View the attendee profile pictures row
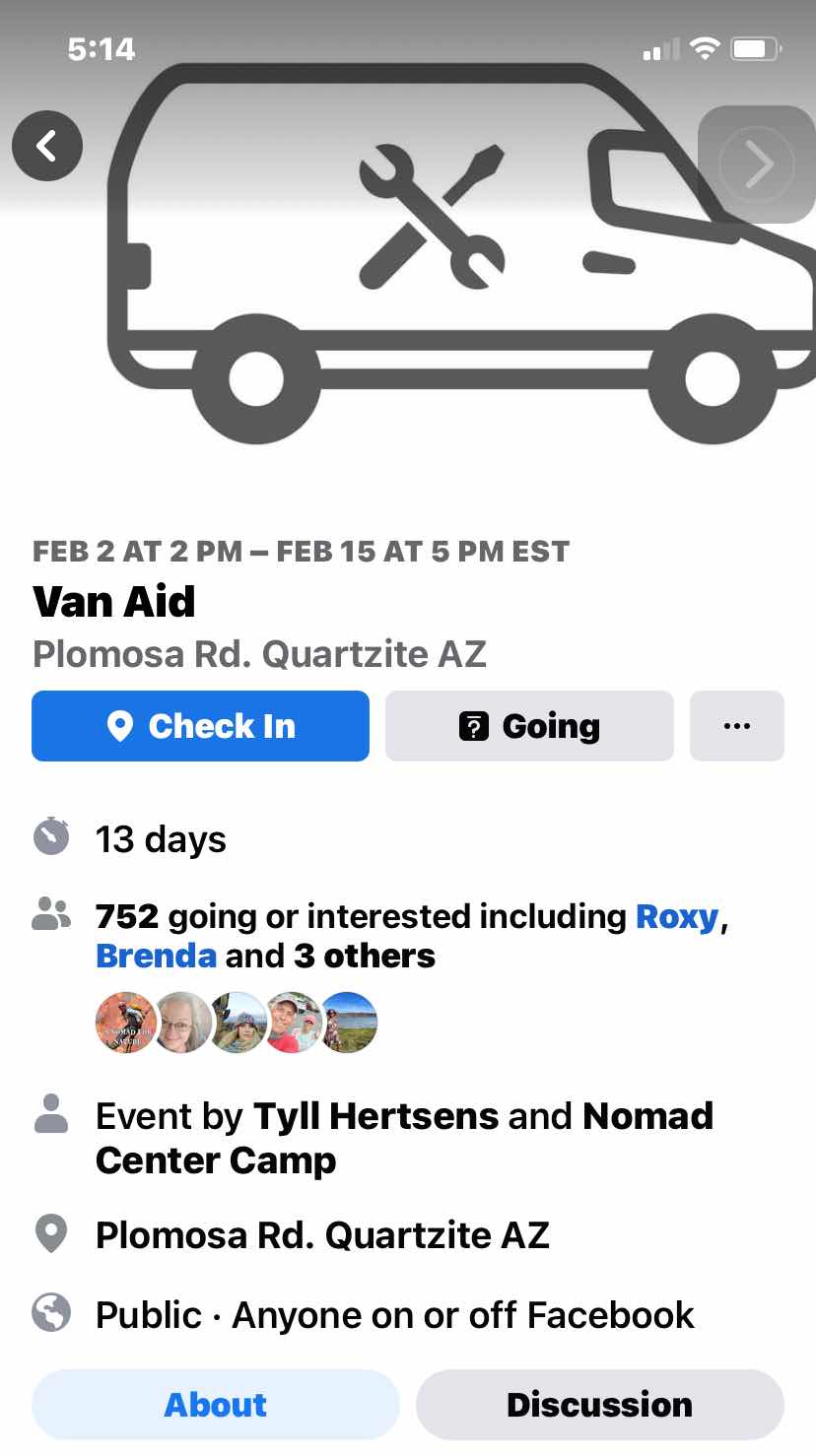816x1456 pixels. point(237,1023)
